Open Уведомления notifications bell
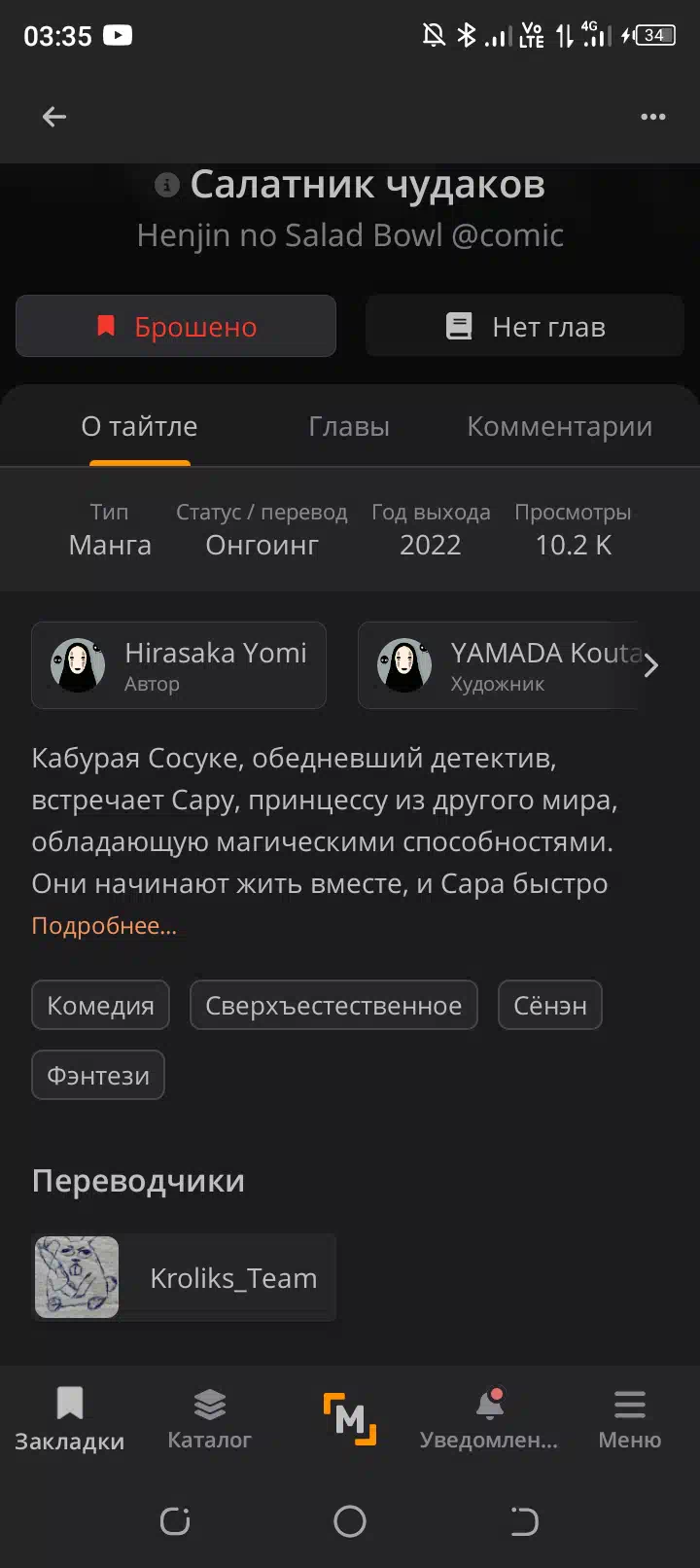Image resolution: width=700 pixels, height=1568 pixels. pyautogui.click(x=489, y=1419)
